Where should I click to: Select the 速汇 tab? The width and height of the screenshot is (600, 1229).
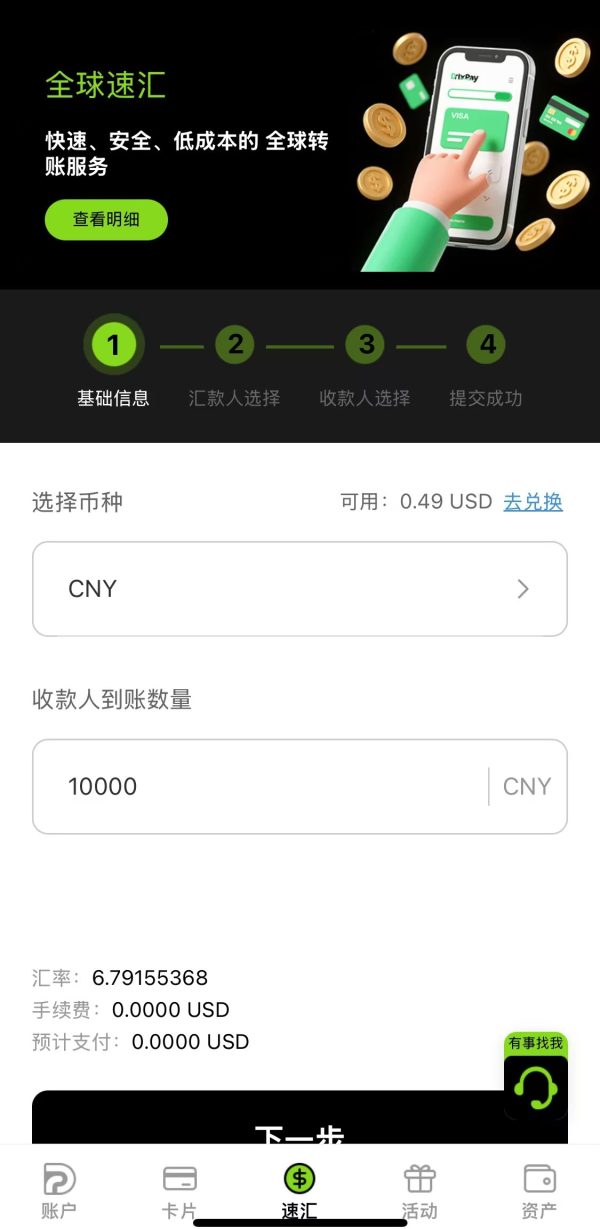point(299,1190)
